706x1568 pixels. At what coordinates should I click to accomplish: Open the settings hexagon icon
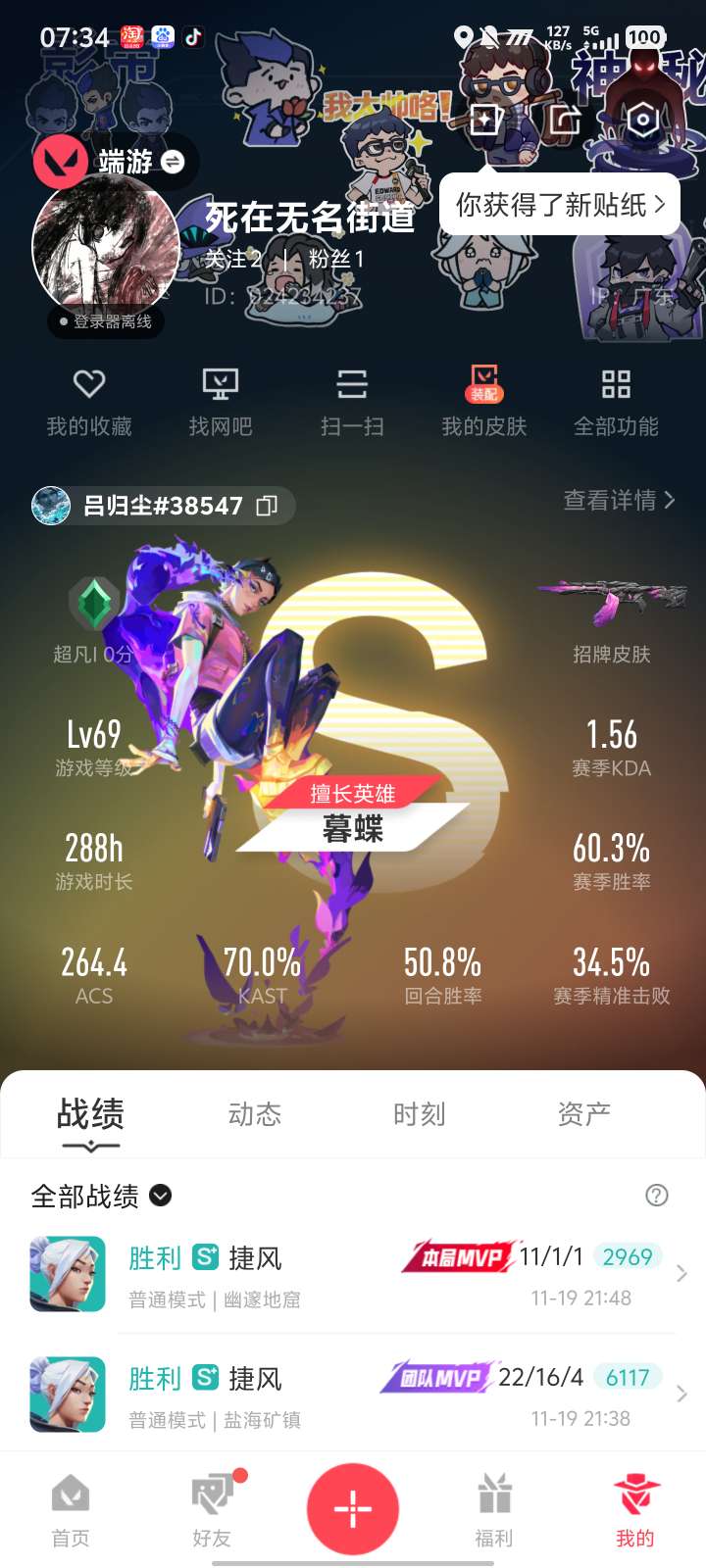[642, 120]
